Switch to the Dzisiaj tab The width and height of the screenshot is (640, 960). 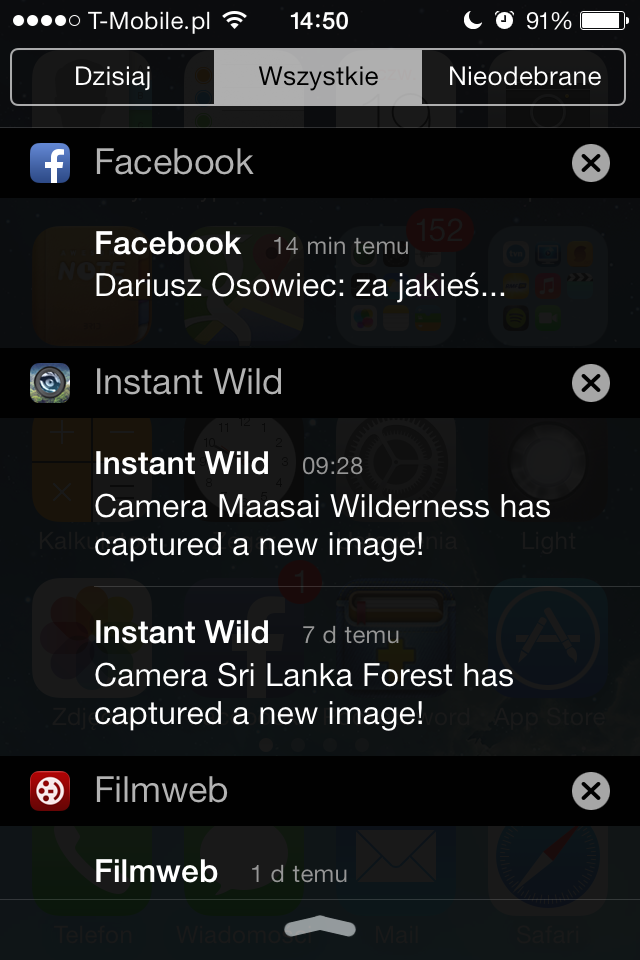[x=112, y=77]
